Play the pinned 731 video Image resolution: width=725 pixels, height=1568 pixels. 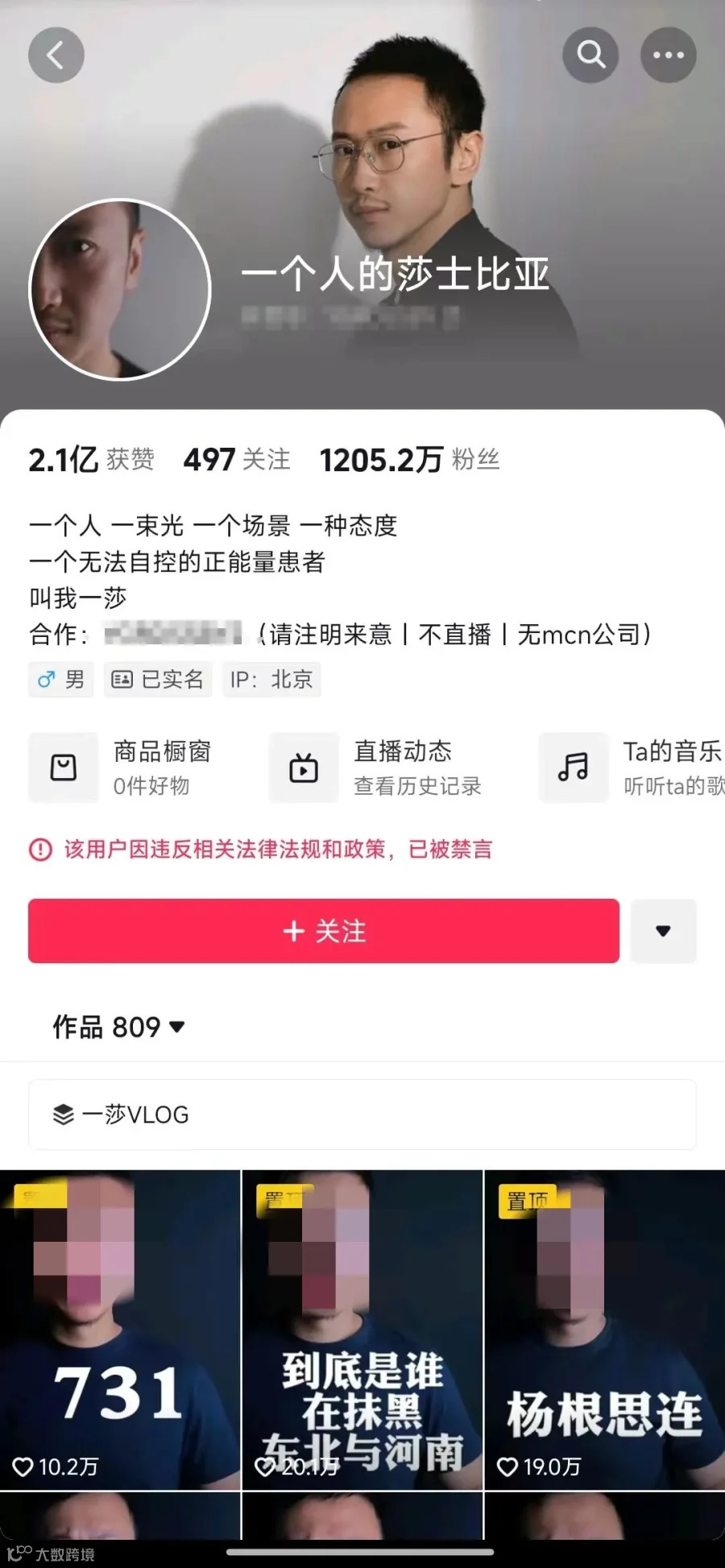[120, 1330]
